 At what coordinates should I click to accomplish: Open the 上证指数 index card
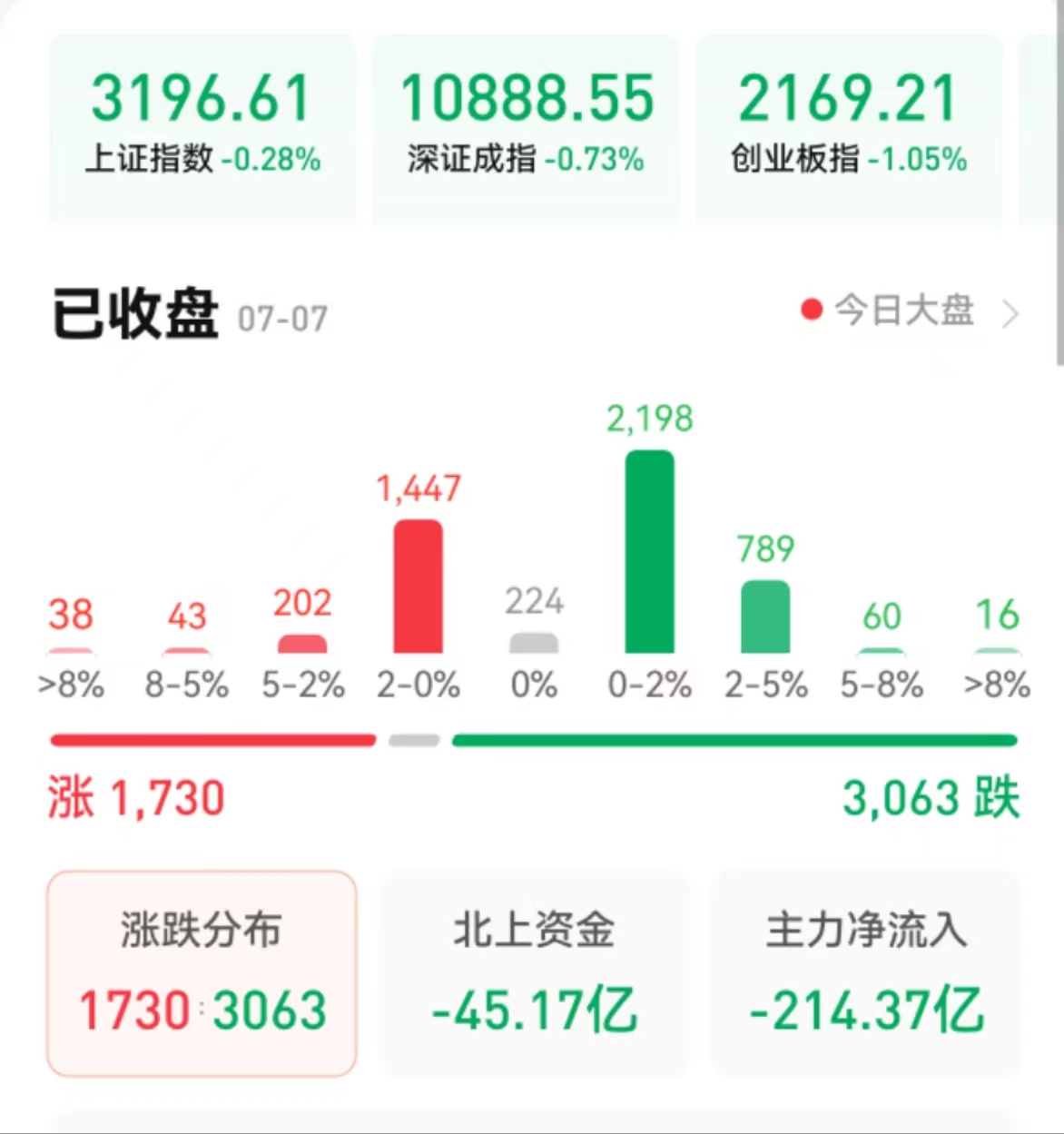tap(202, 127)
